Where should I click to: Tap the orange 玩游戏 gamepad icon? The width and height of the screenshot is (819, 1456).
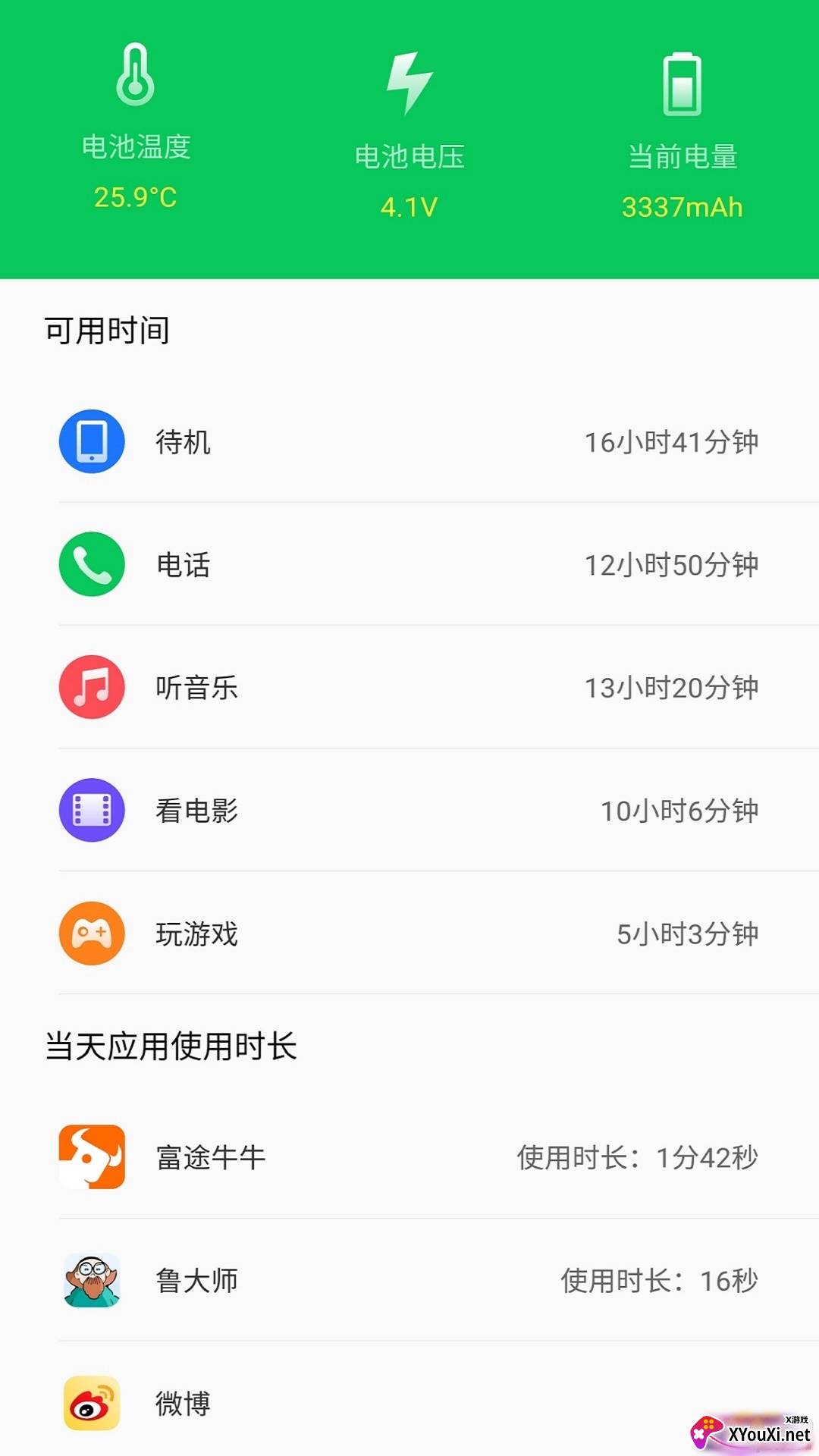coord(92,934)
